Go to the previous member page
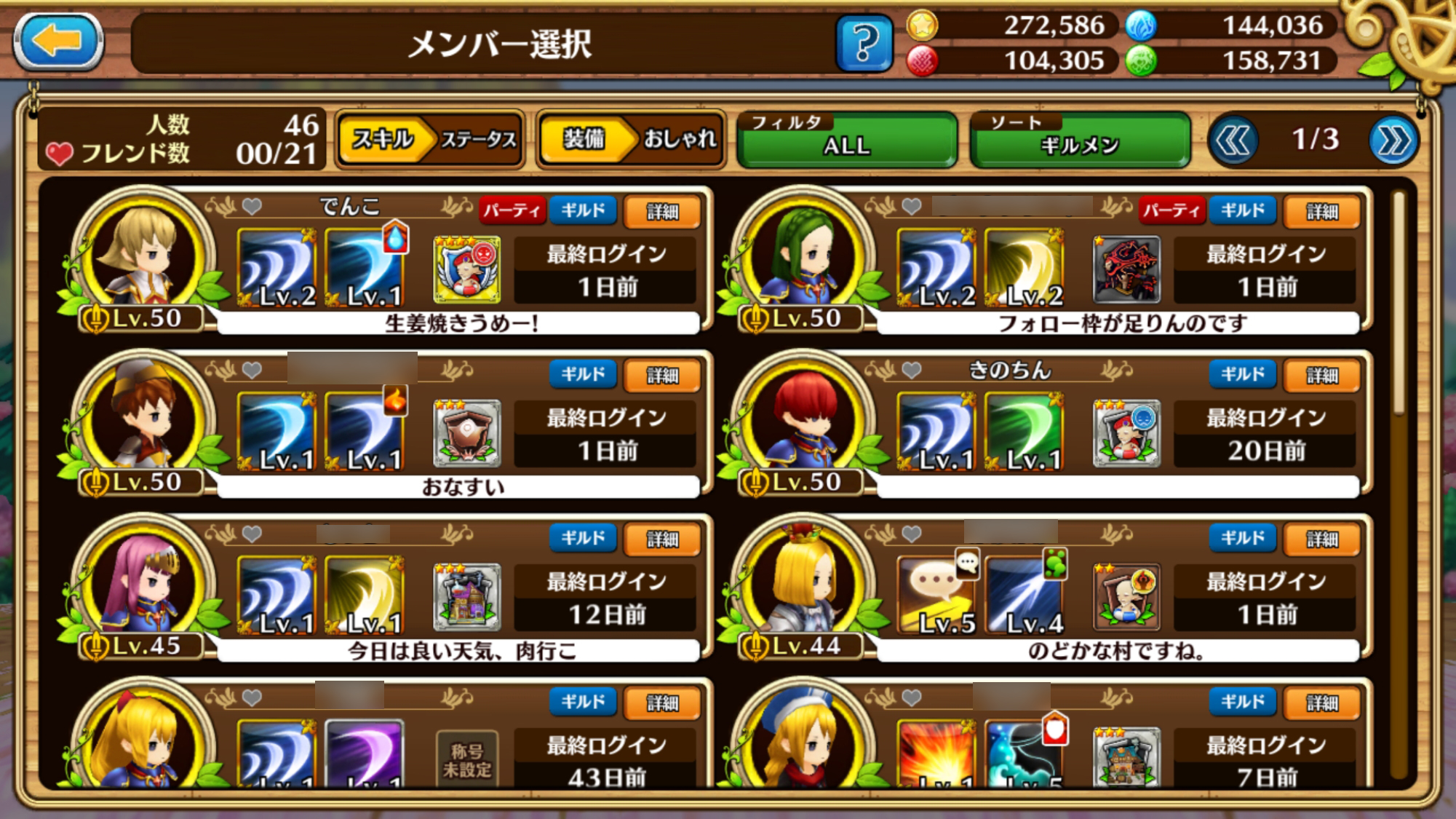1456x819 pixels. (x=1233, y=140)
